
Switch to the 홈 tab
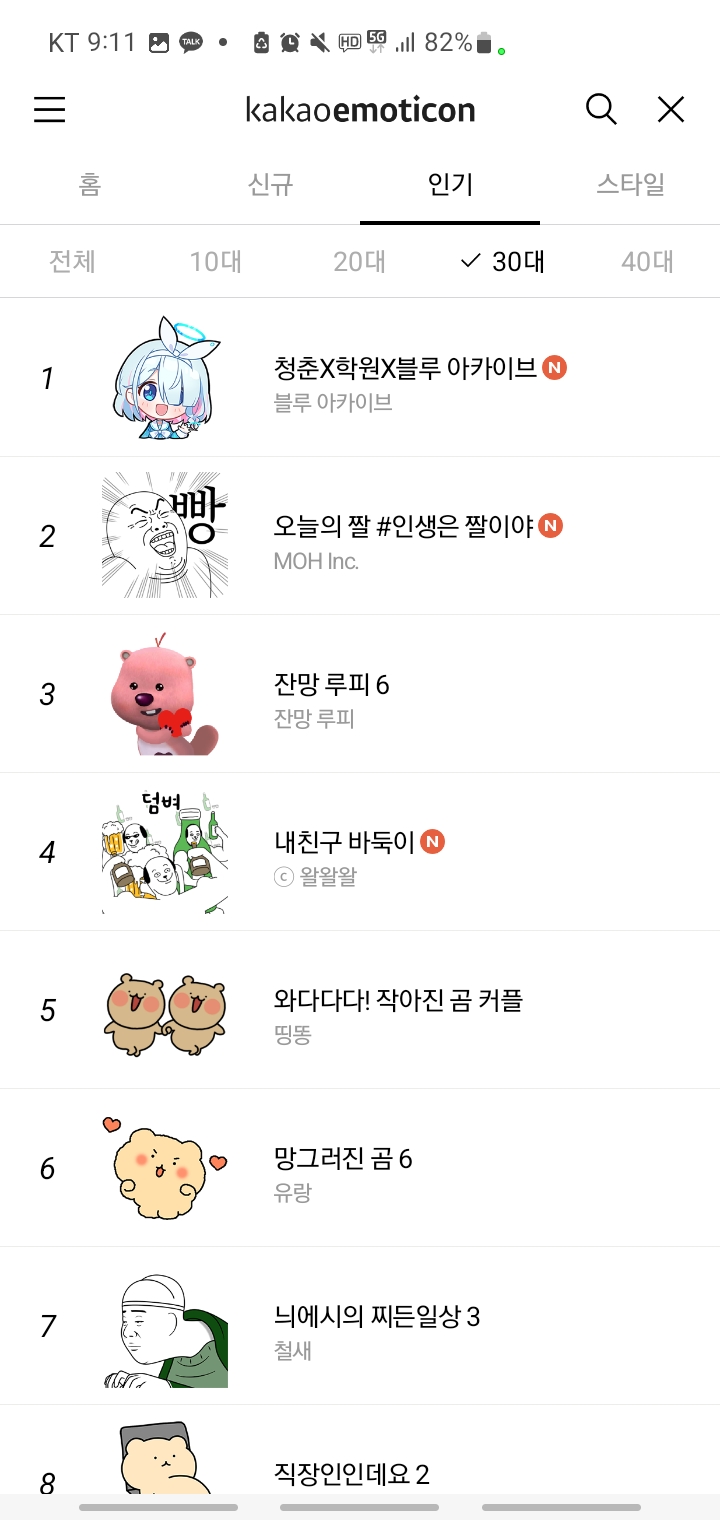click(x=90, y=185)
